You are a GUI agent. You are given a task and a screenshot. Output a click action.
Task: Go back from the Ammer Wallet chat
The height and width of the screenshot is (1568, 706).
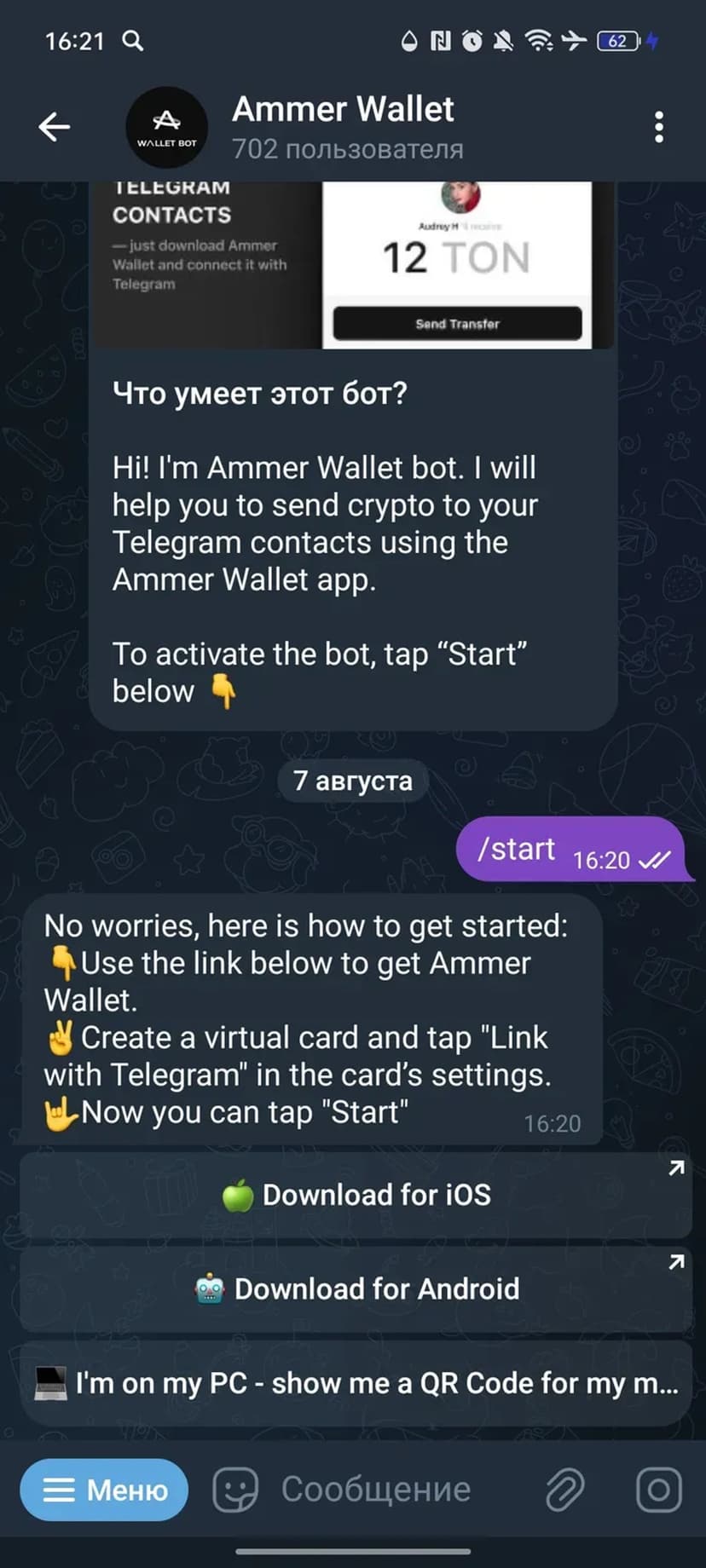(x=55, y=127)
